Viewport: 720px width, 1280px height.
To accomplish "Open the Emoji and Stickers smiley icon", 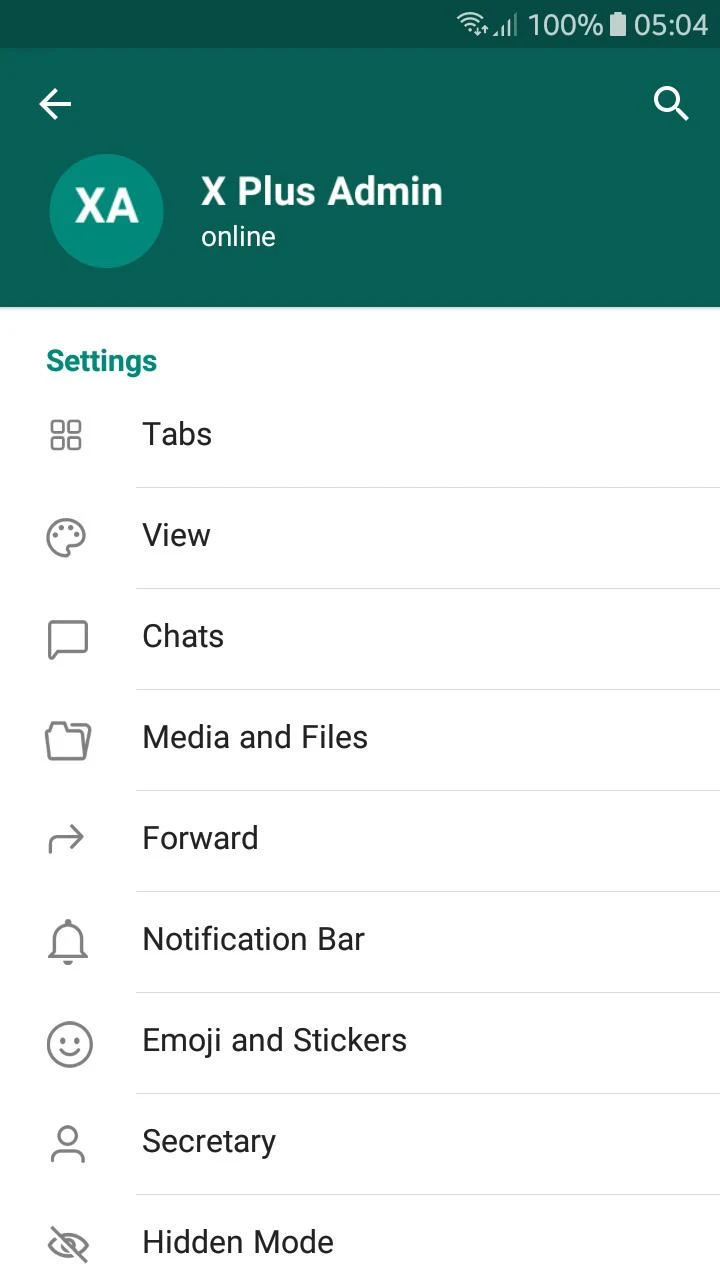I will coord(67,1043).
